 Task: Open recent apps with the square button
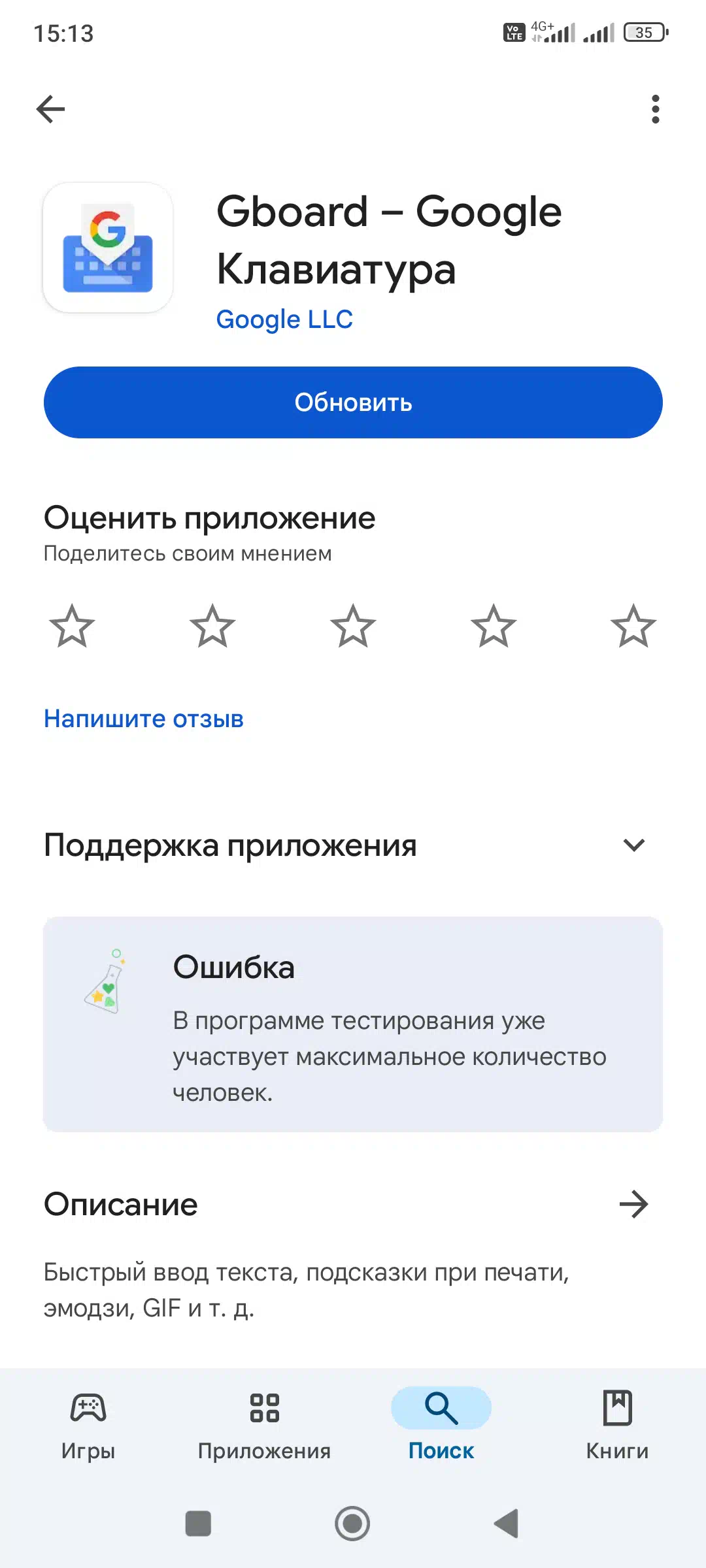tap(198, 1524)
